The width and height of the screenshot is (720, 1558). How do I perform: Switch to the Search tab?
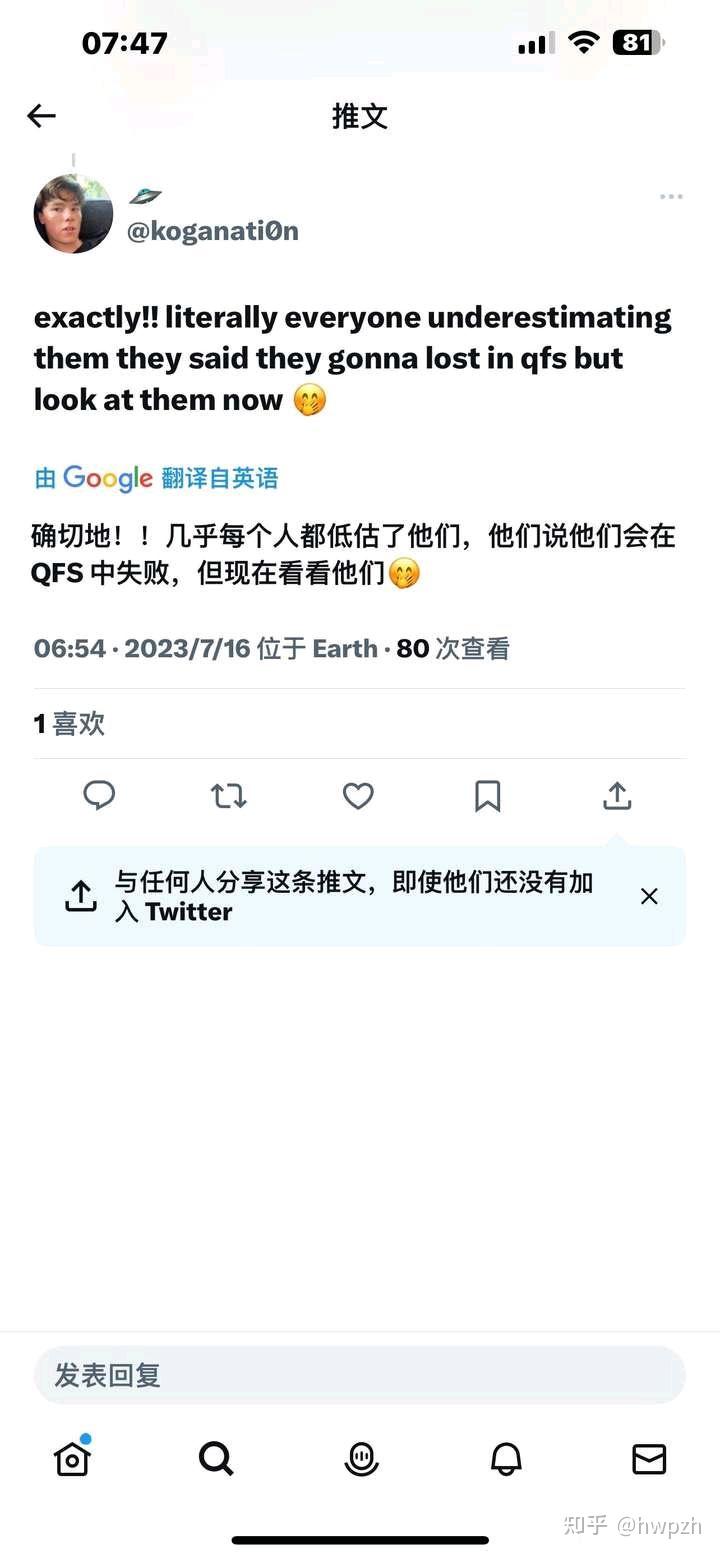pyautogui.click(x=216, y=1459)
